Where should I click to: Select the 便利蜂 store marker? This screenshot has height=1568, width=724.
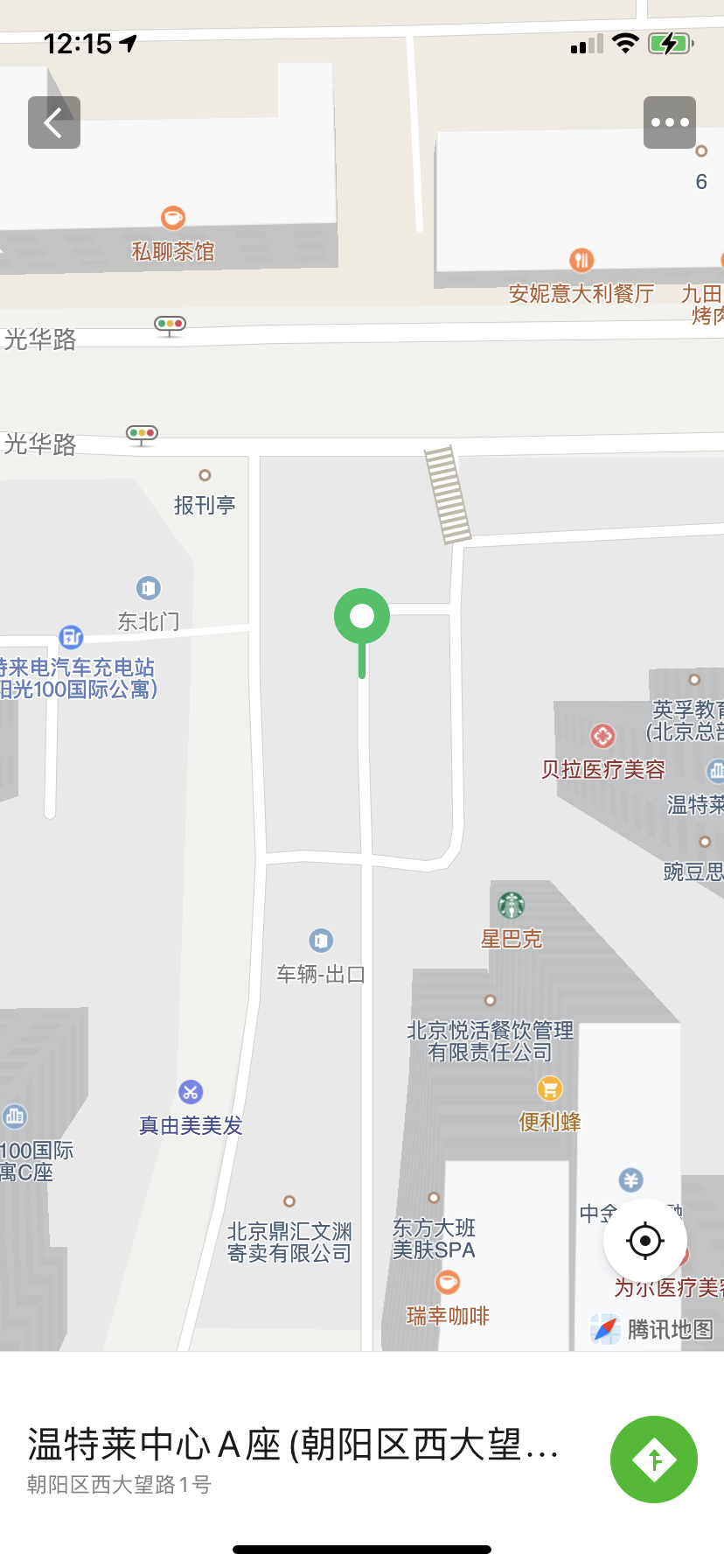(549, 1089)
